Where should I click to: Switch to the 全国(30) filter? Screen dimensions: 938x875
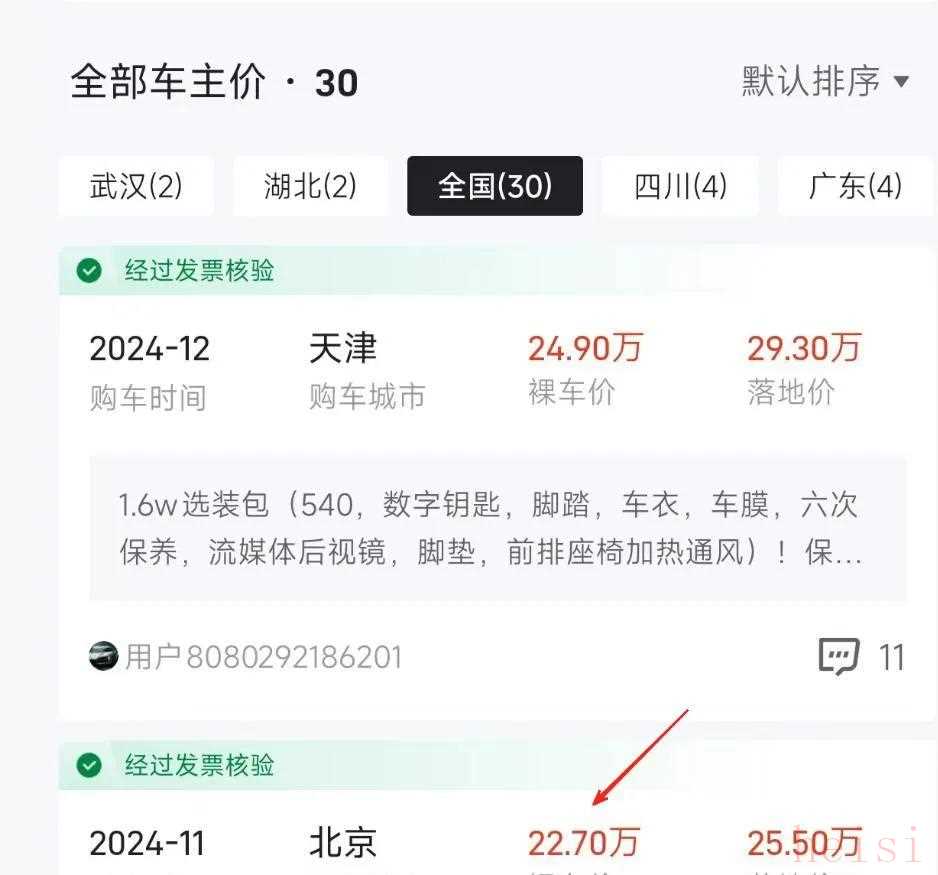click(495, 186)
